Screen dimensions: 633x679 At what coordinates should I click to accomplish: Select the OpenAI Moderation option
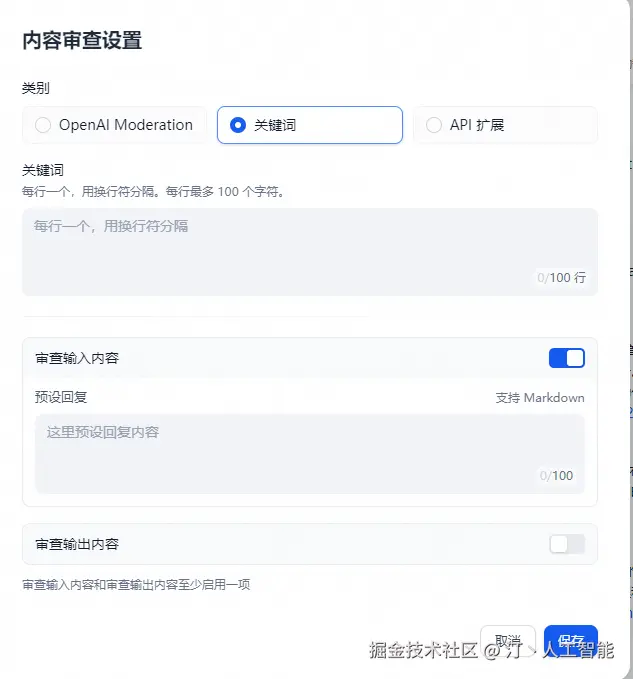pos(114,125)
